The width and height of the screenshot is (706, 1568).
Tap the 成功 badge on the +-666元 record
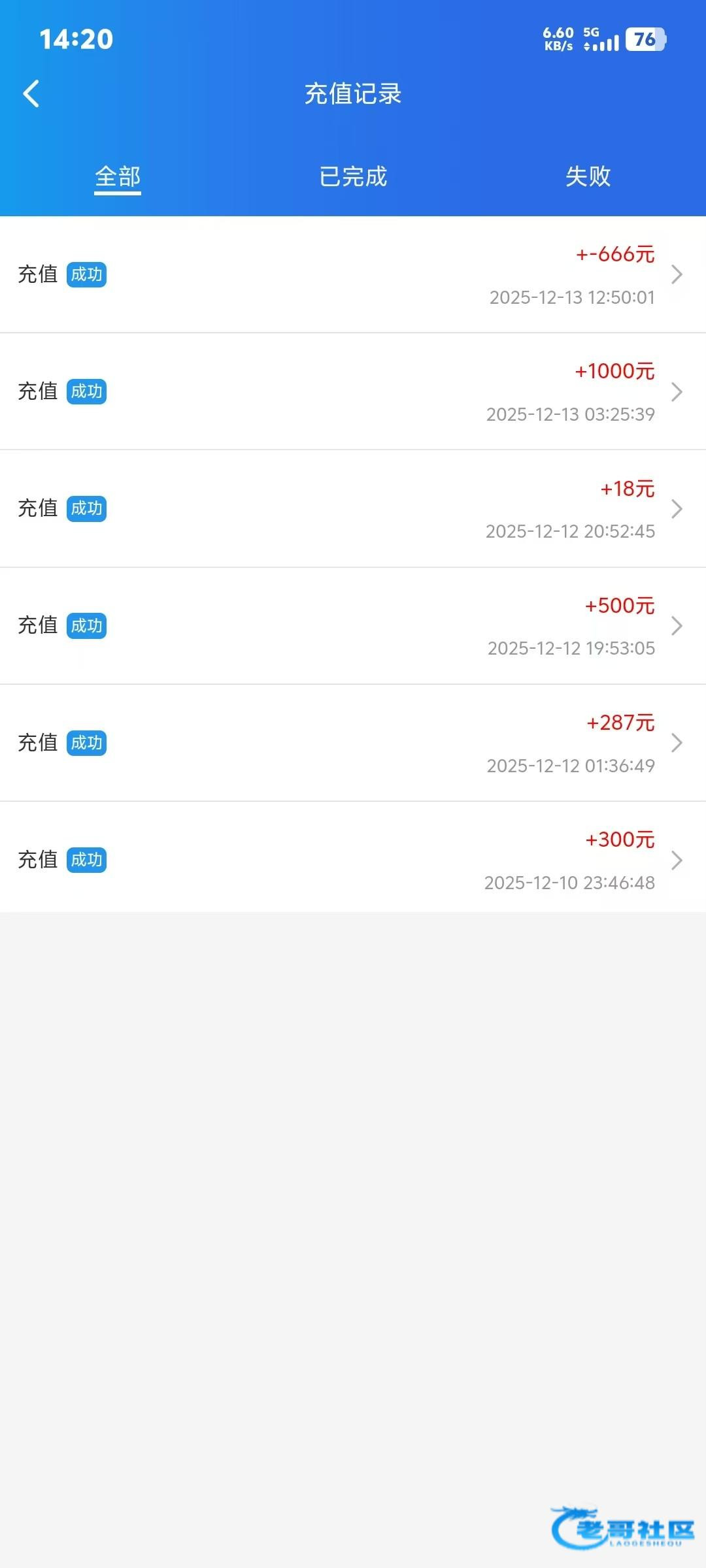click(88, 274)
